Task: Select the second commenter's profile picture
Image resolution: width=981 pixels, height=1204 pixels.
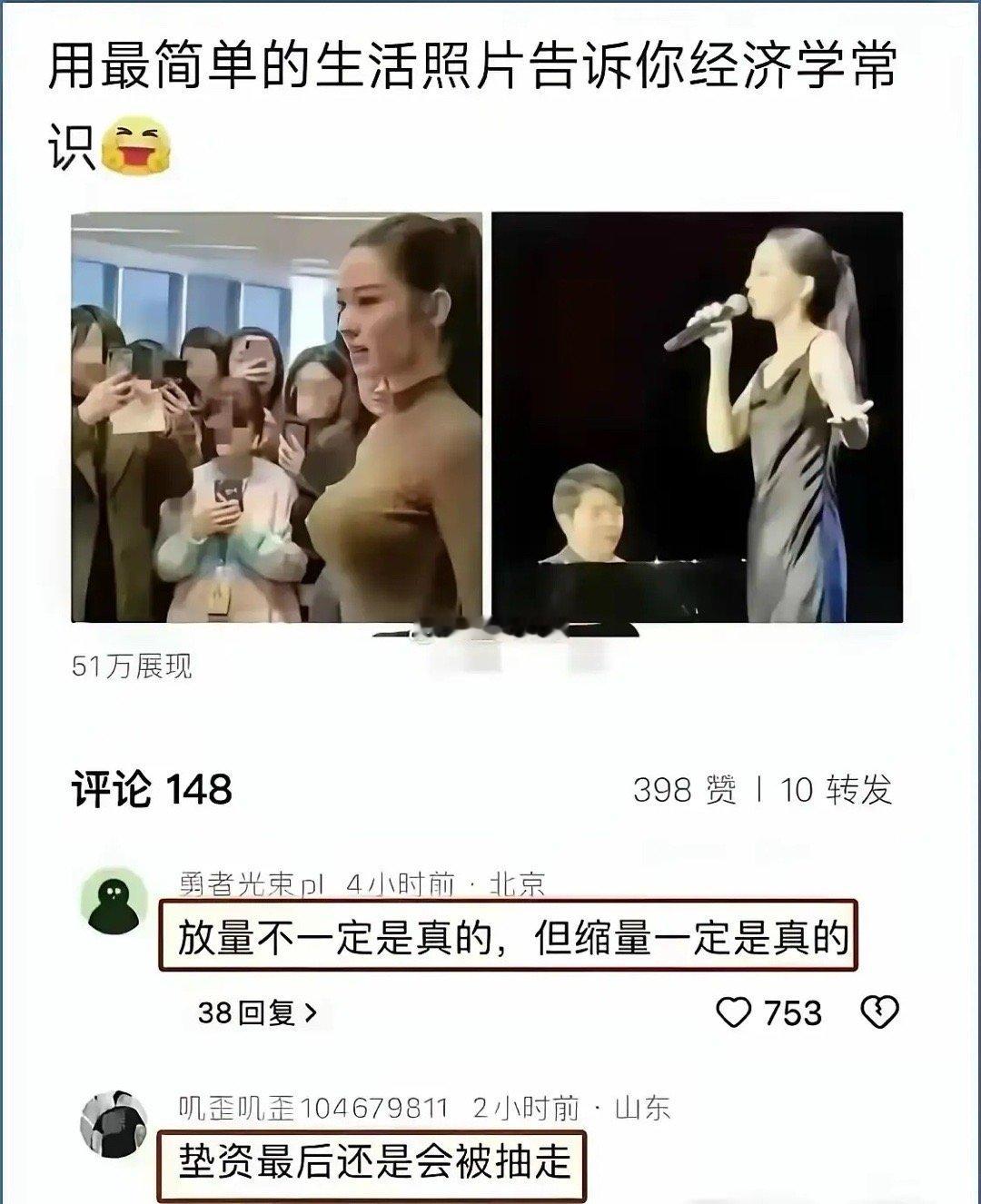Action: [113, 1121]
